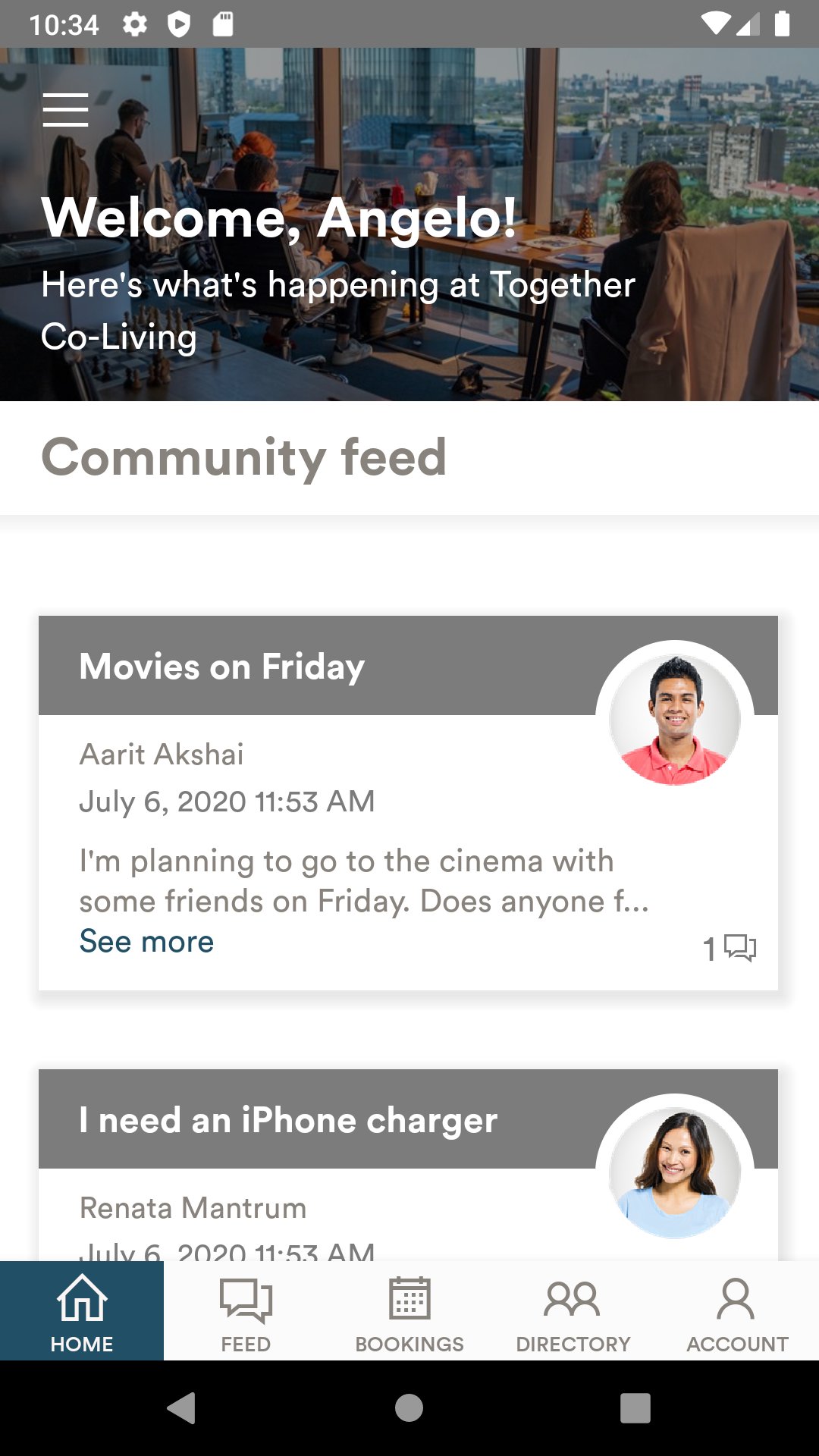The width and height of the screenshot is (819, 1456).
Task: Go back with the system back button
Action: point(182,1408)
